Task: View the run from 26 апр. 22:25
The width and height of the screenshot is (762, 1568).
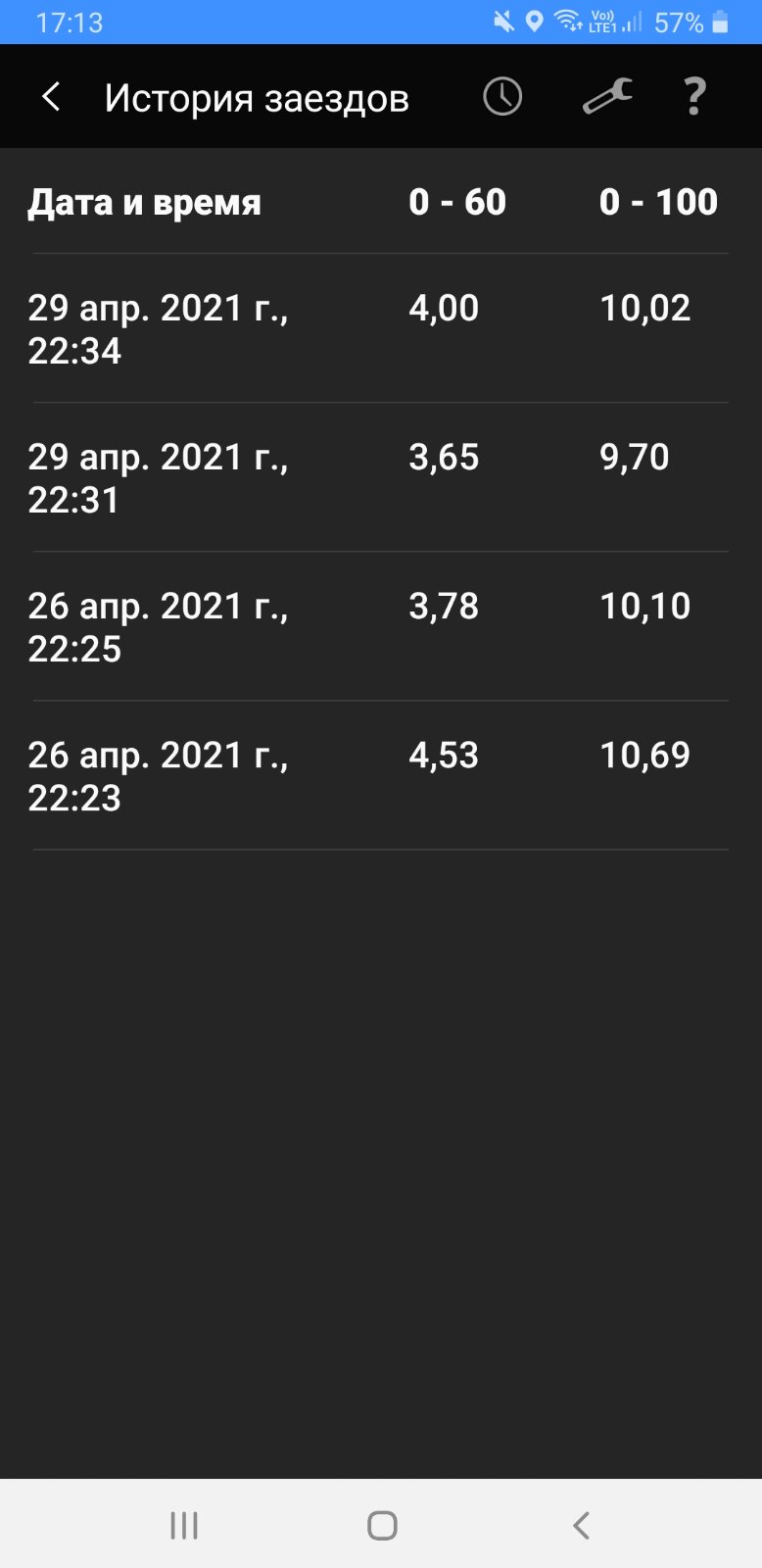Action: (x=381, y=626)
